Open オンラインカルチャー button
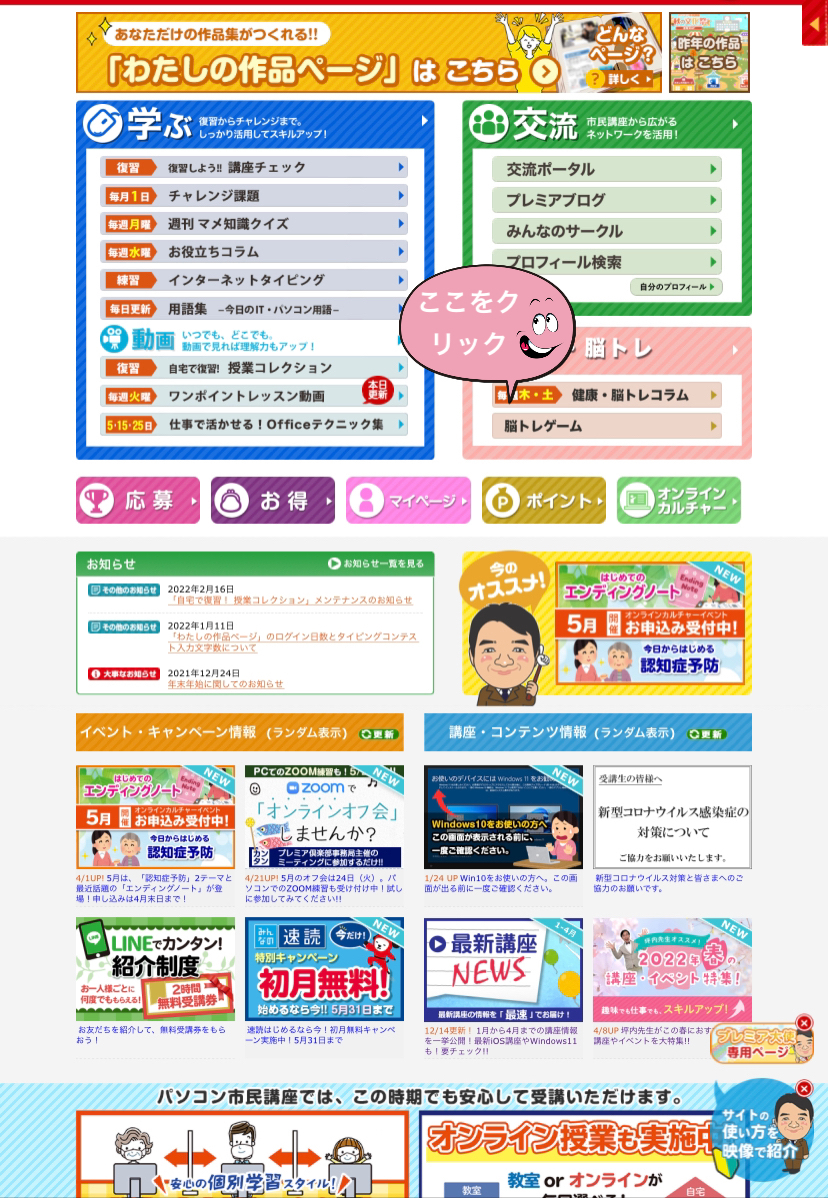 (x=679, y=500)
